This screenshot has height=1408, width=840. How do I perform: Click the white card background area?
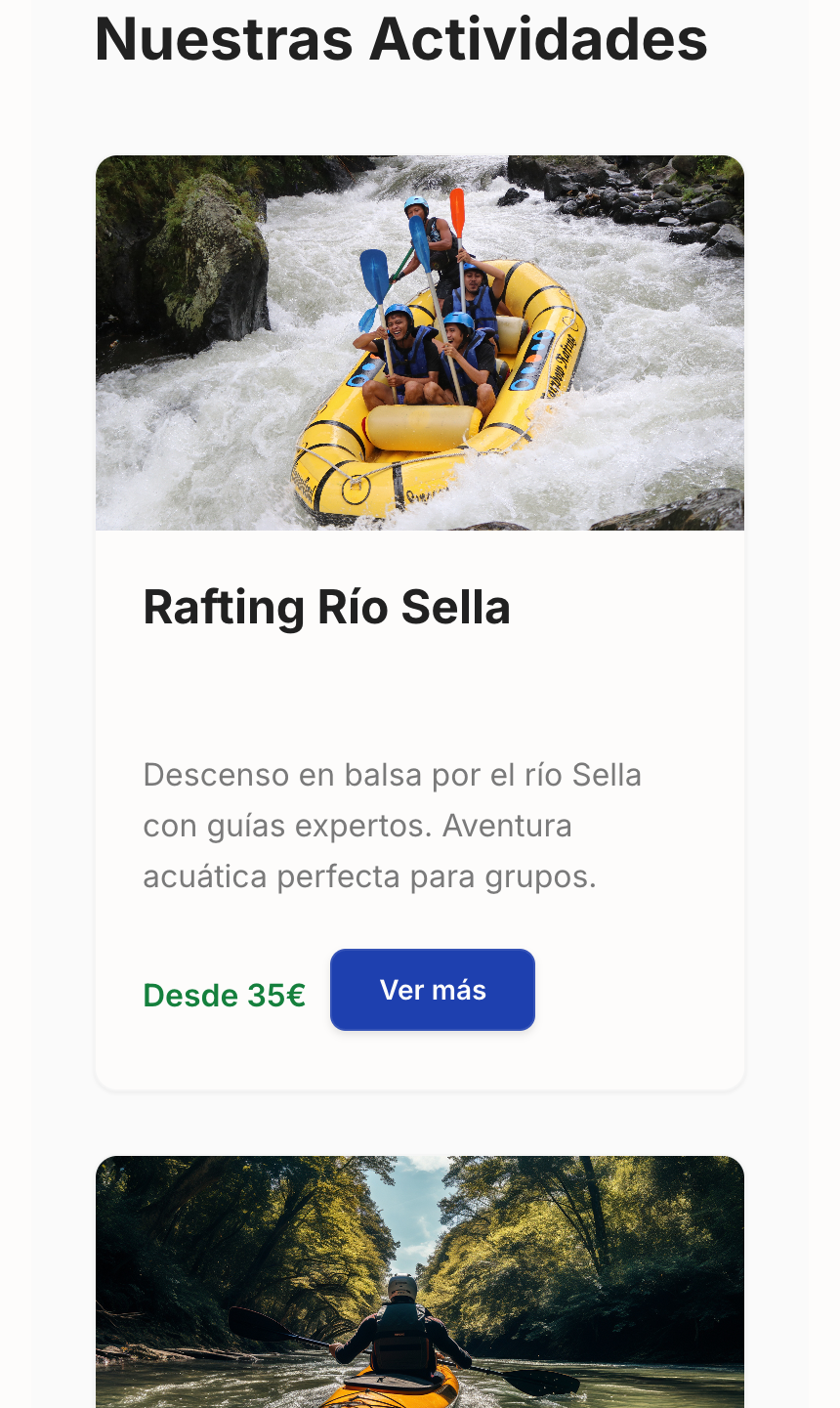click(x=420, y=704)
